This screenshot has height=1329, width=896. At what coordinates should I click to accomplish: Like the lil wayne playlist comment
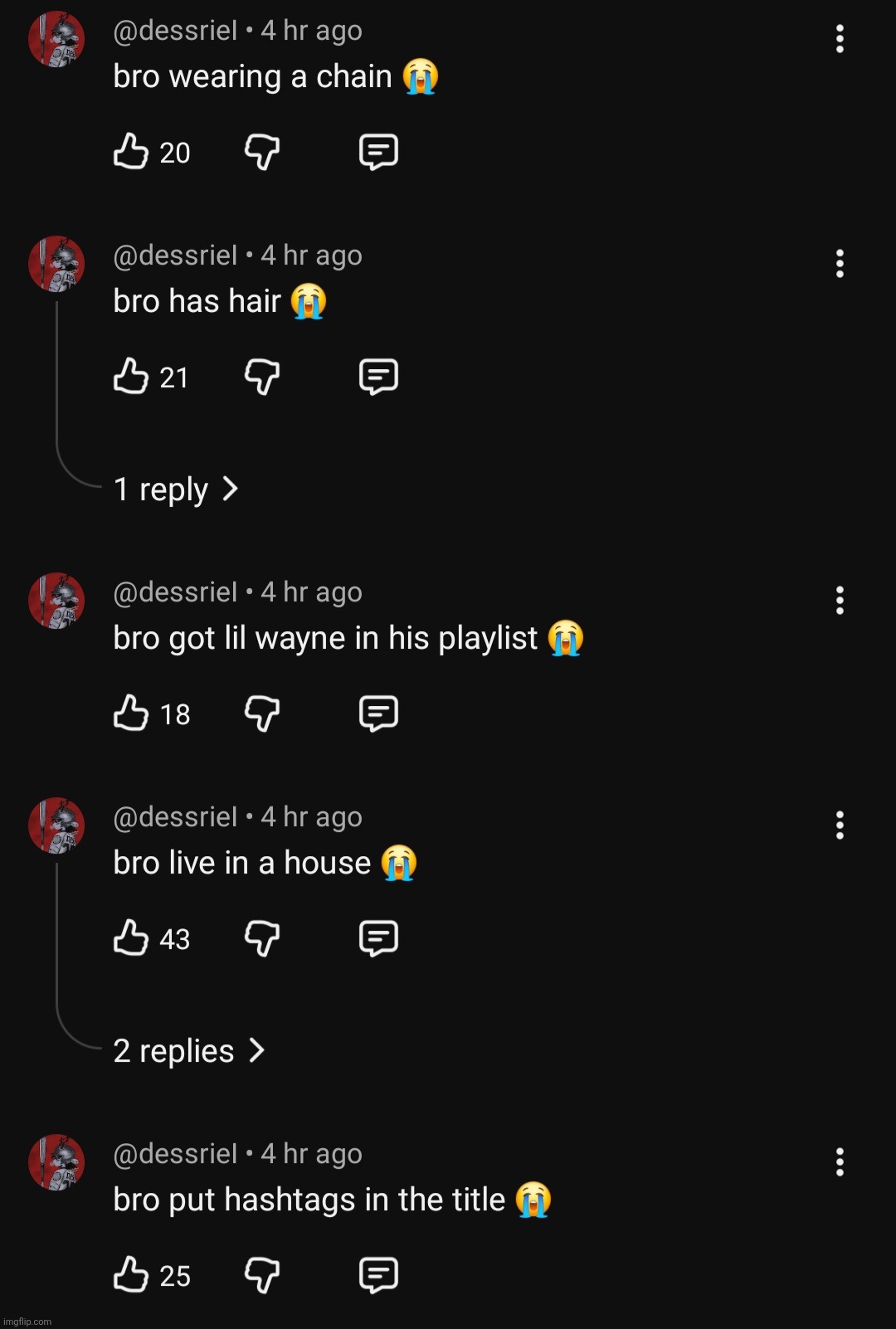pyautogui.click(x=131, y=713)
